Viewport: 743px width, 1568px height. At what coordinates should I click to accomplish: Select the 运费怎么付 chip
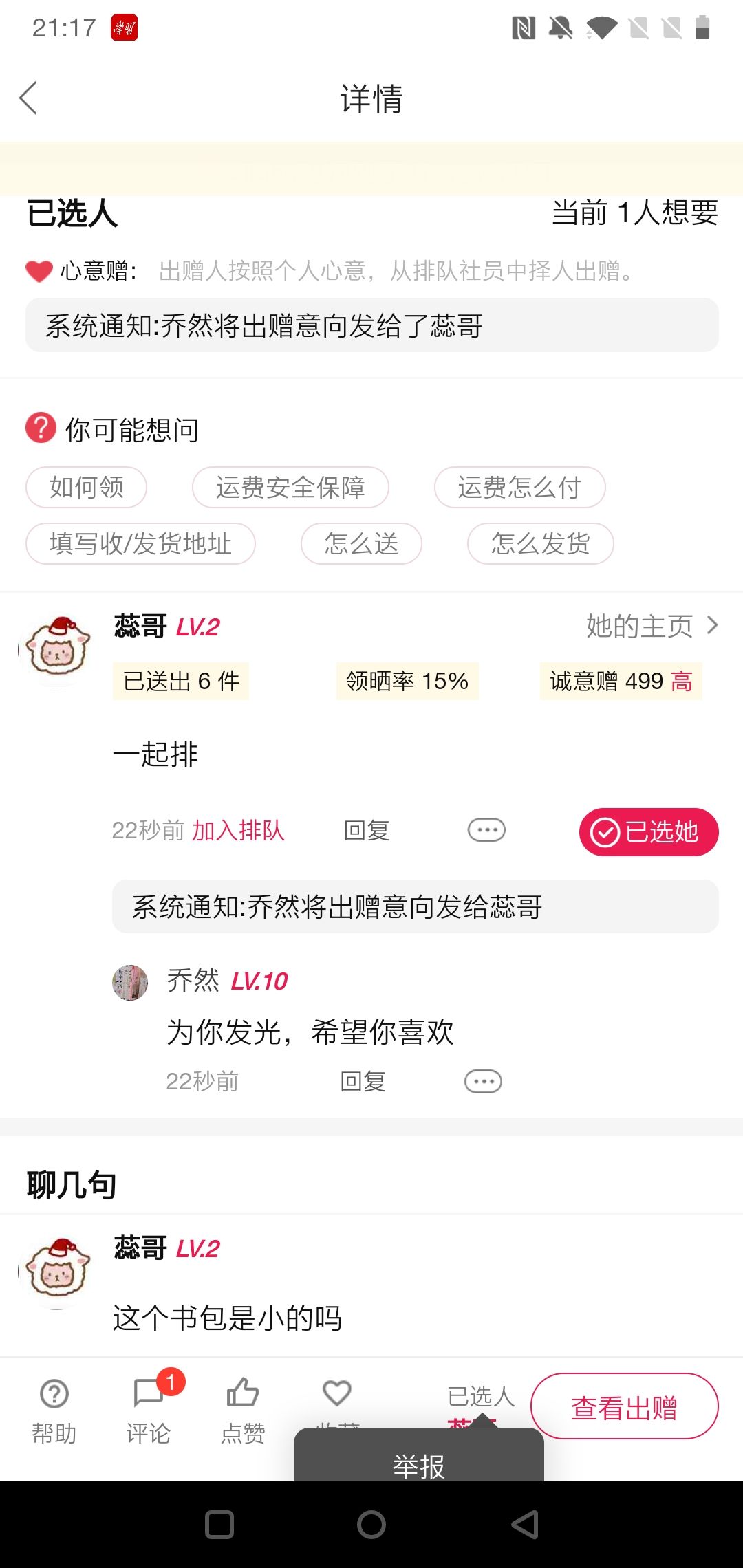(x=519, y=488)
